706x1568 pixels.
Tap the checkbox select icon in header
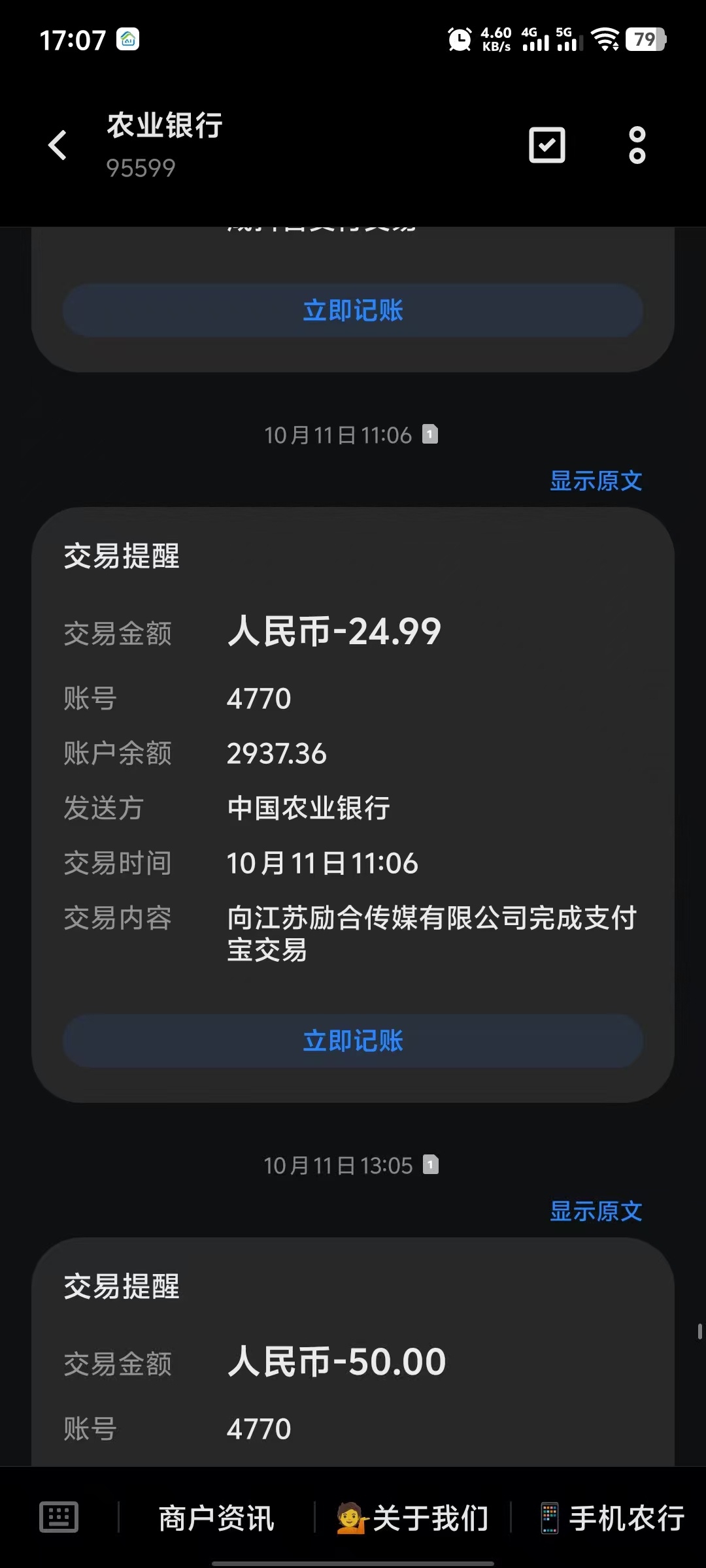[546, 145]
